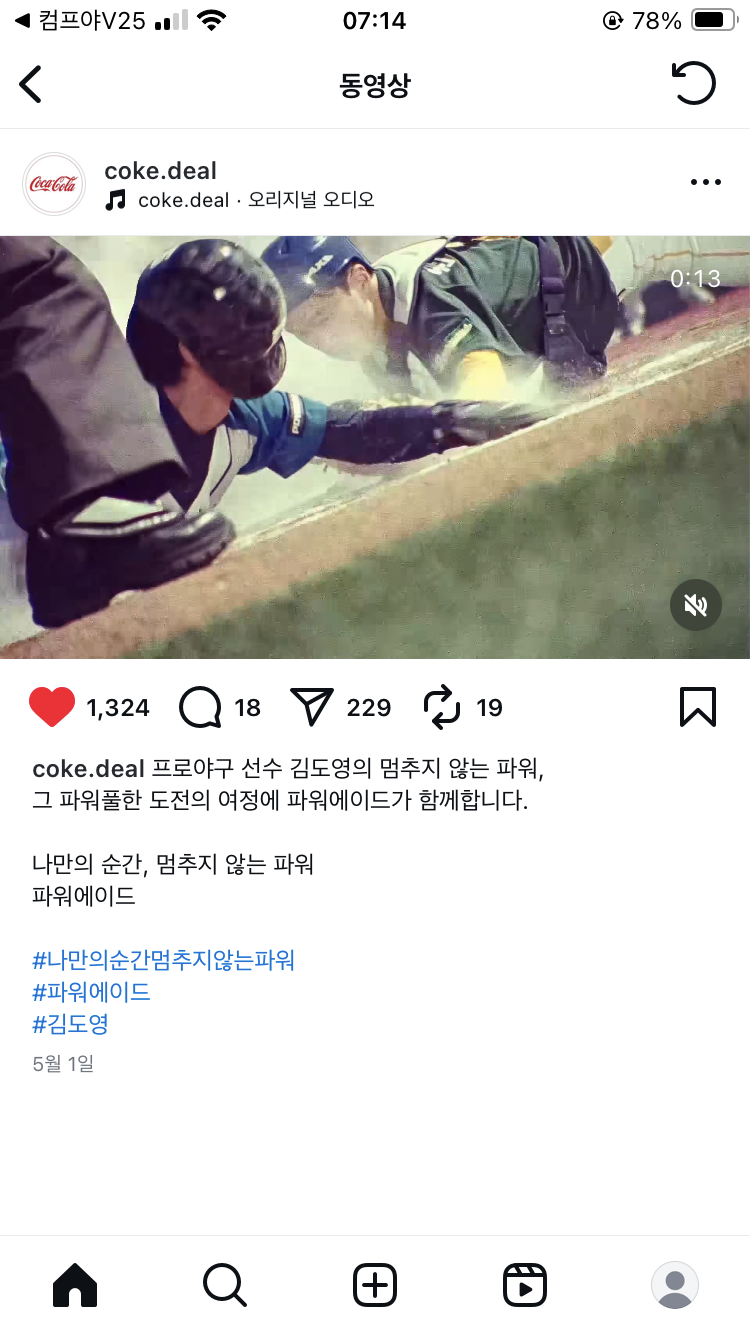The height and width of the screenshot is (1334, 750).
Task: Unmute the video with the speaker icon
Action: [695, 605]
